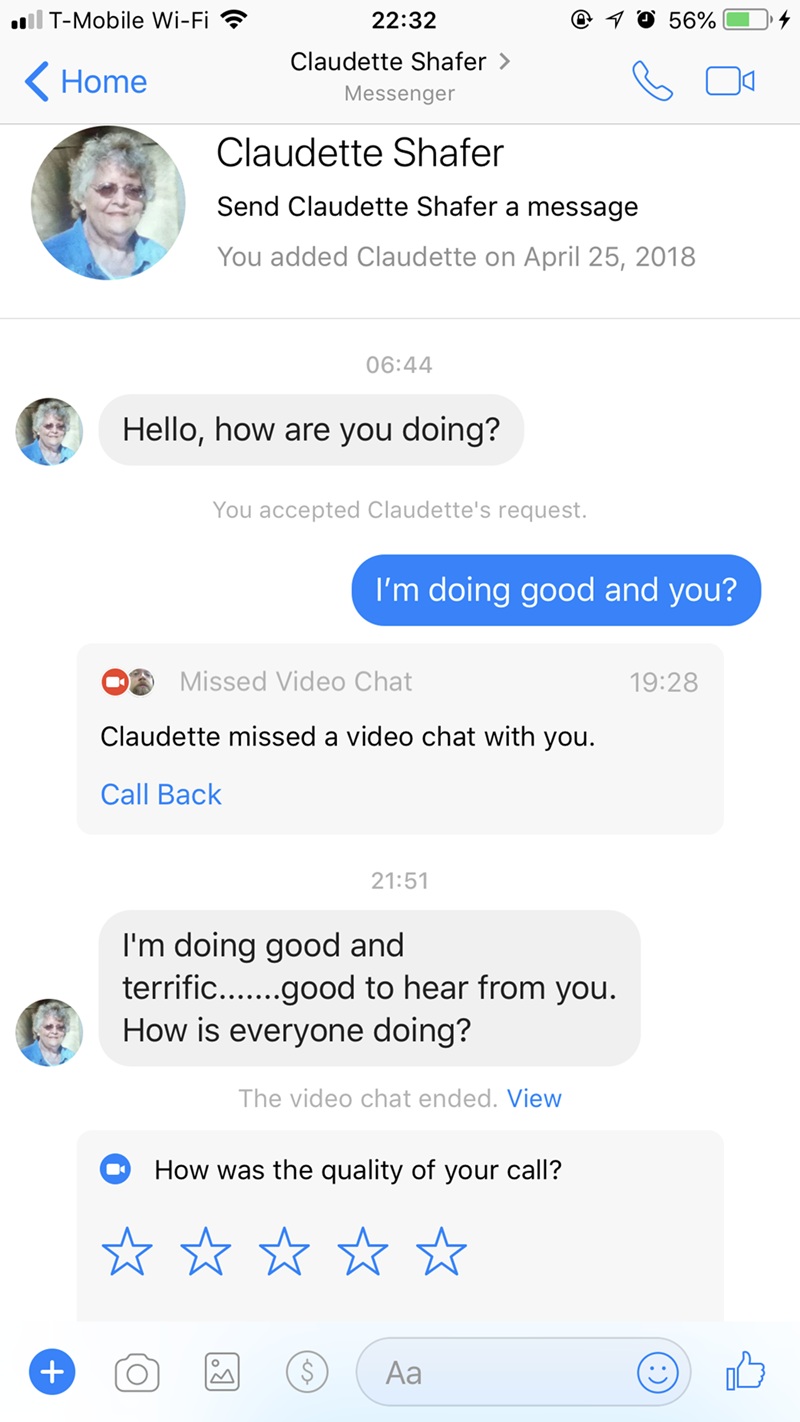This screenshot has height=1422, width=800.
Task: Start a video call with Claudette
Action: 730,82
